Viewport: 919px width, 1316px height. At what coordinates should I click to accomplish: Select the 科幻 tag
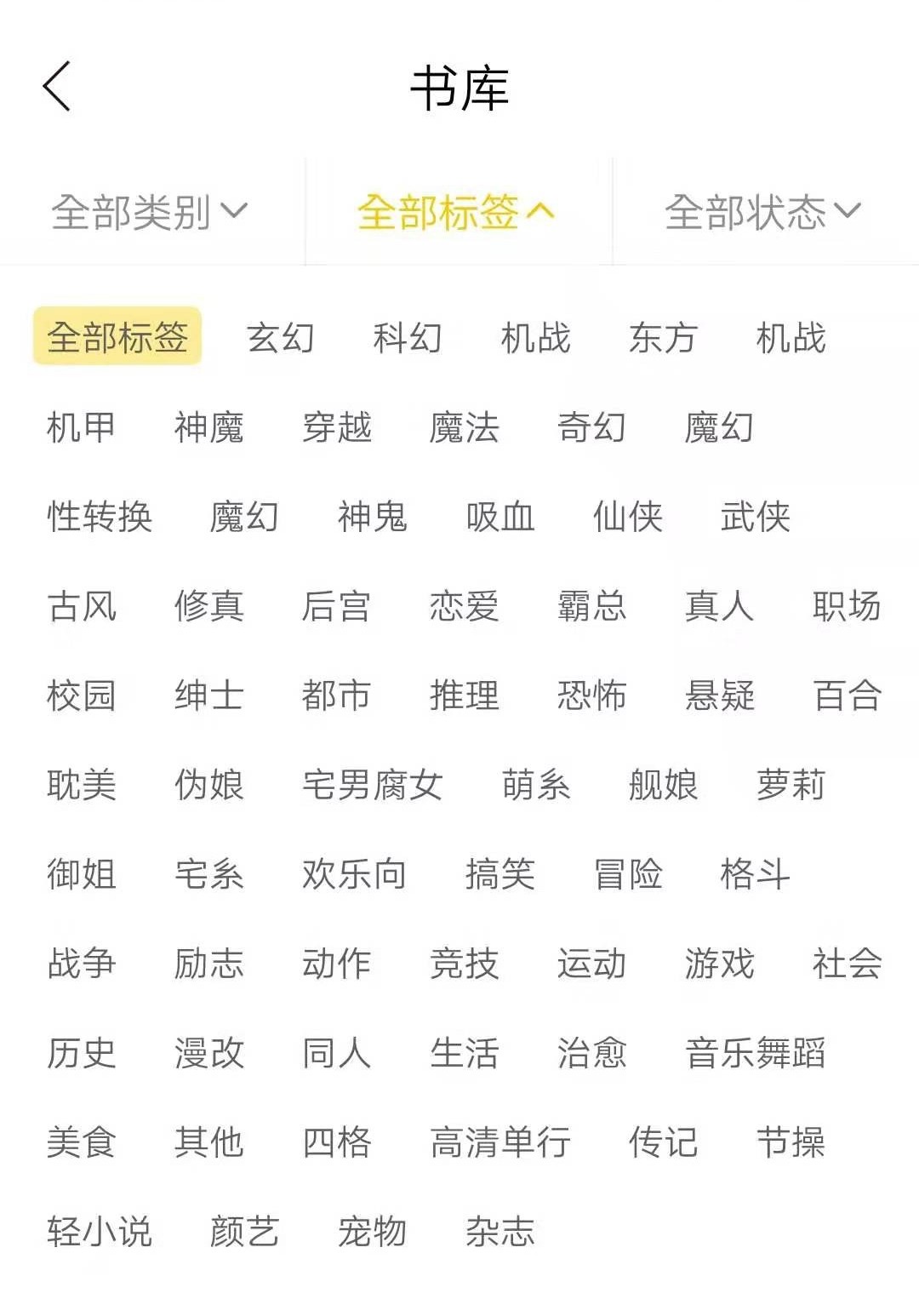409,339
